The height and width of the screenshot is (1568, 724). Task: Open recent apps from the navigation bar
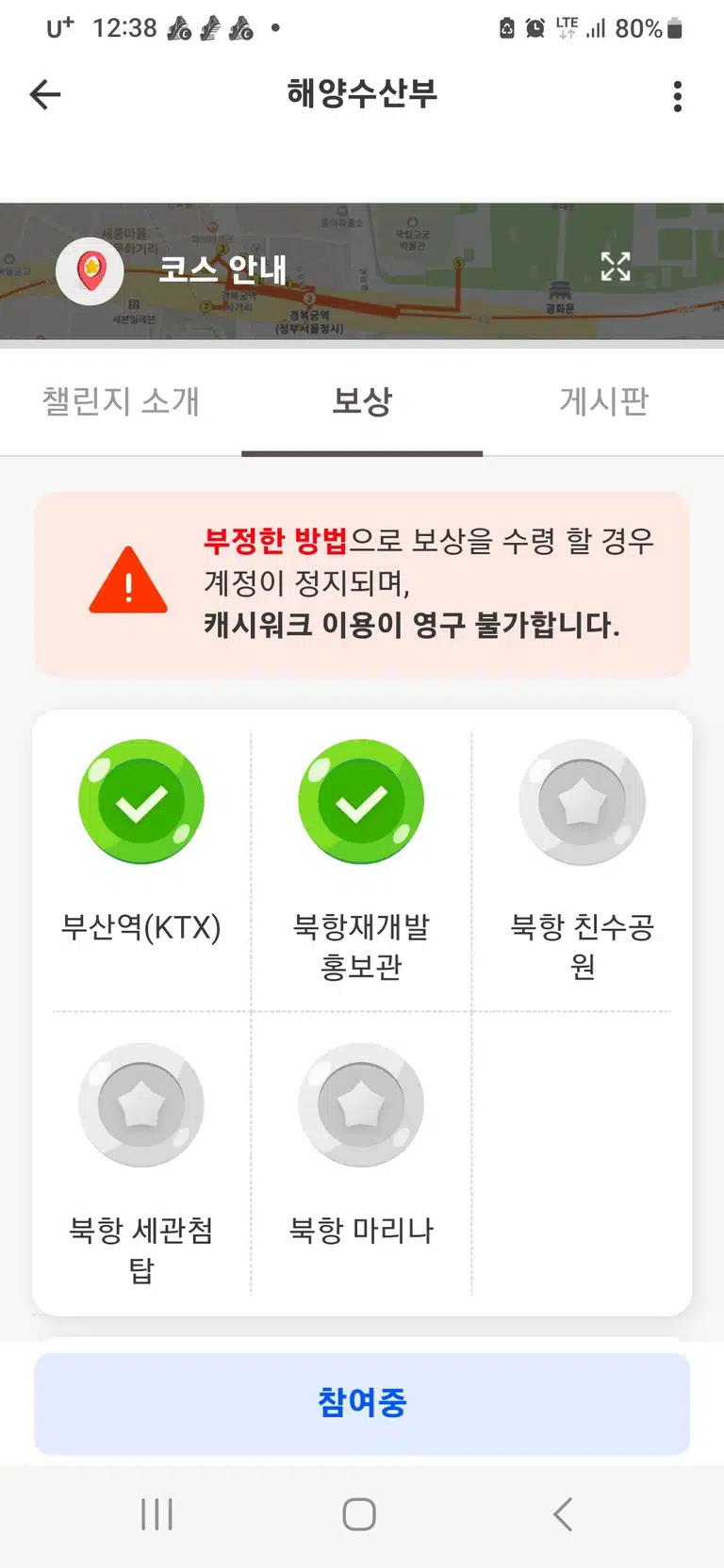pos(156,1514)
